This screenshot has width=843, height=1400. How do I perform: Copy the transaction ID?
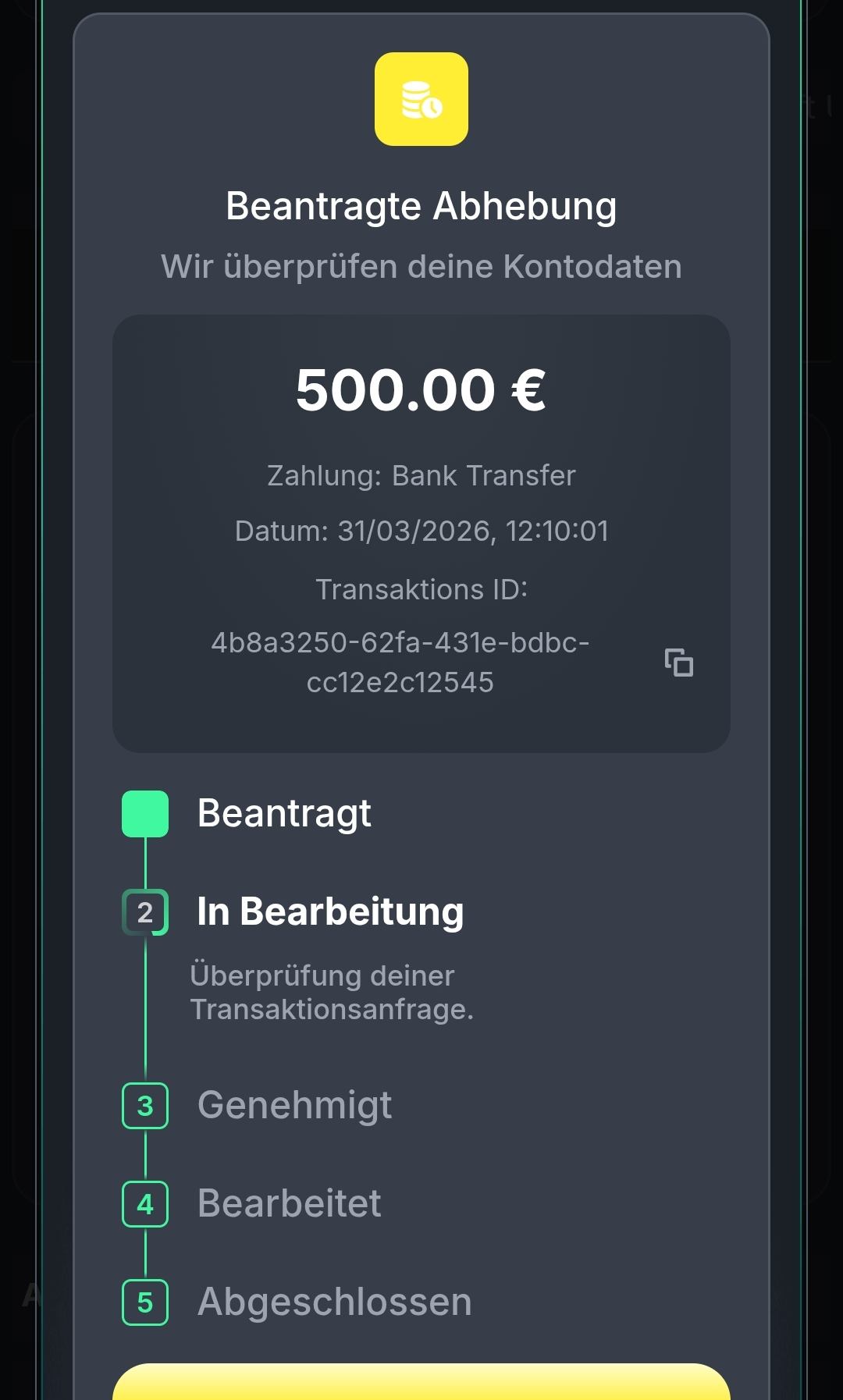678,663
